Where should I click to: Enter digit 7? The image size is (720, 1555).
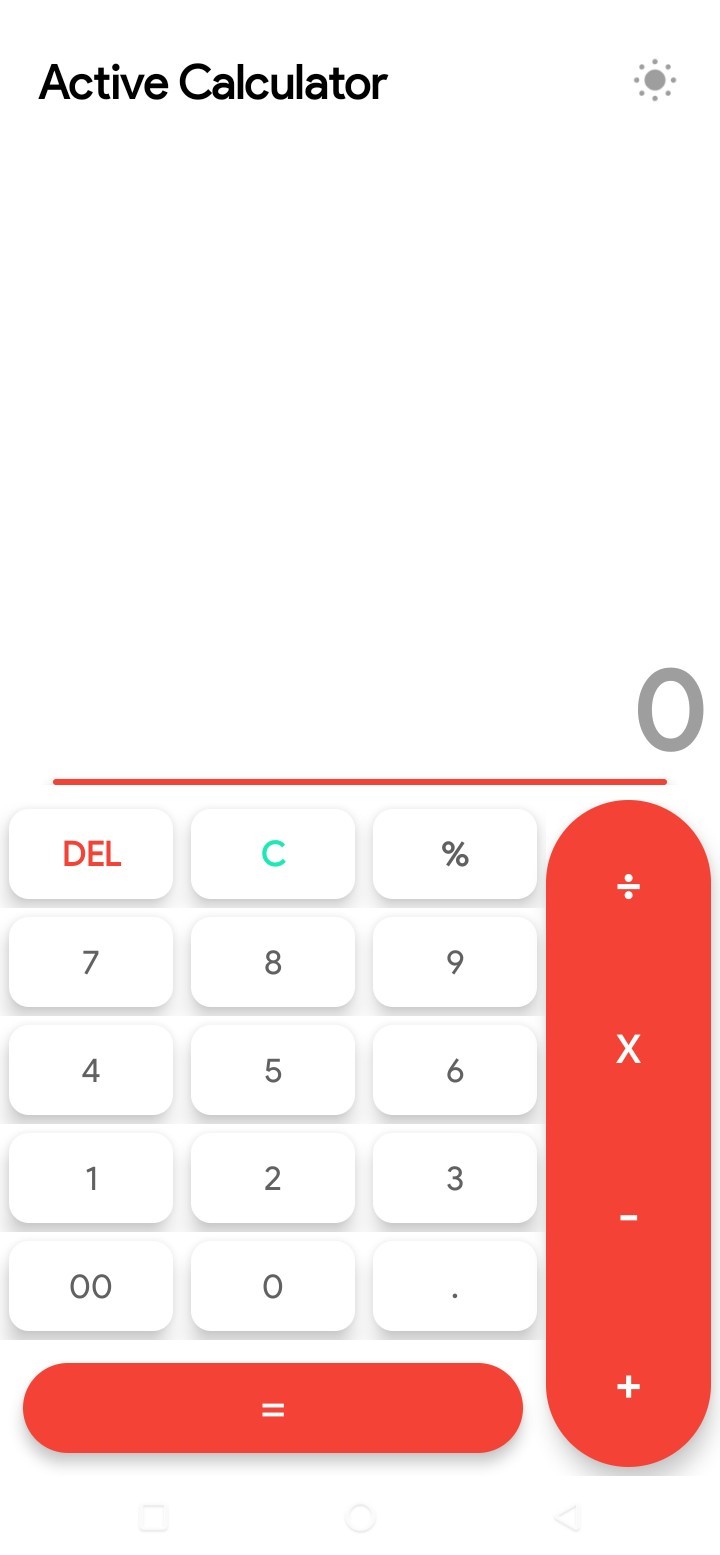pos(91,962)
